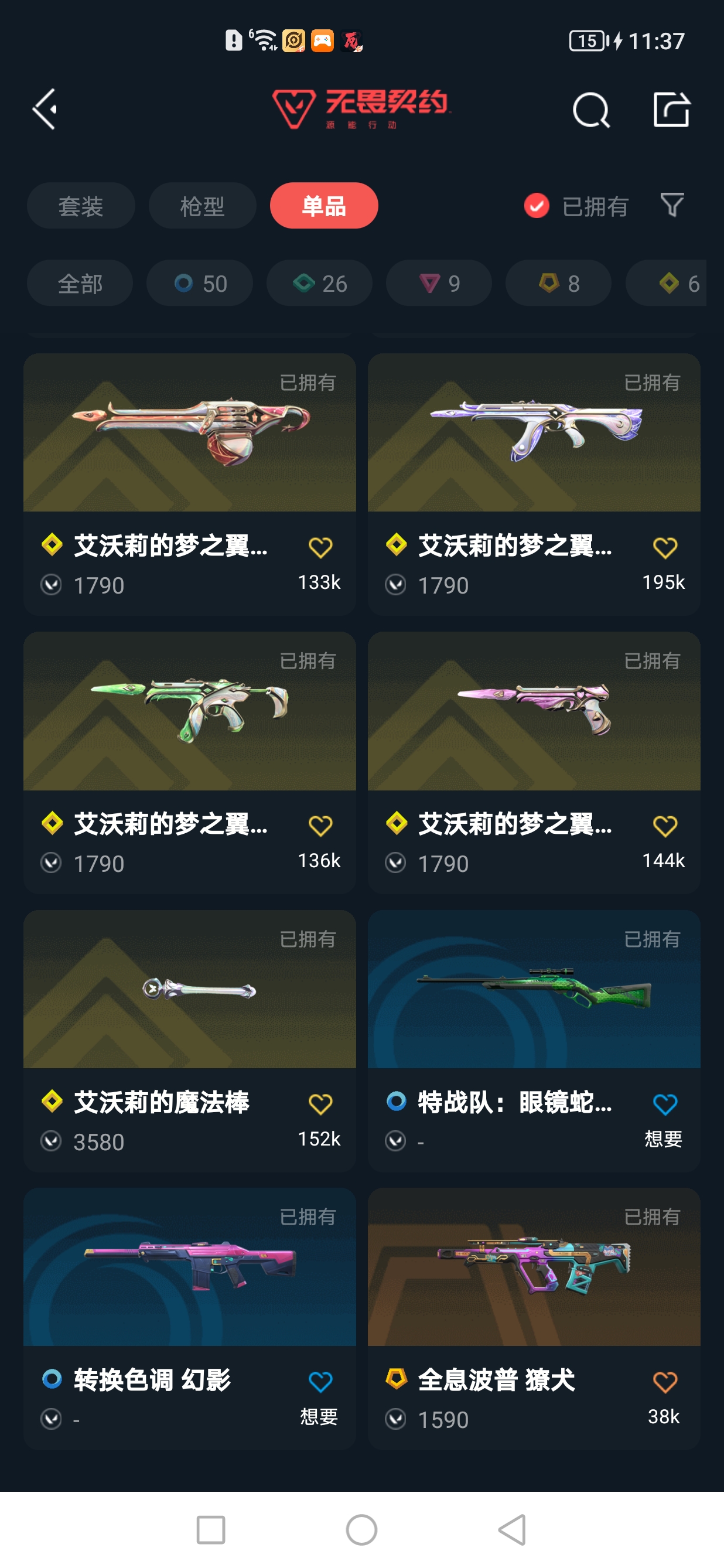The image size is (724, 1568).
Task: Toggle the 已拥有 owned filter checkbox
Action: click(537, 206)
